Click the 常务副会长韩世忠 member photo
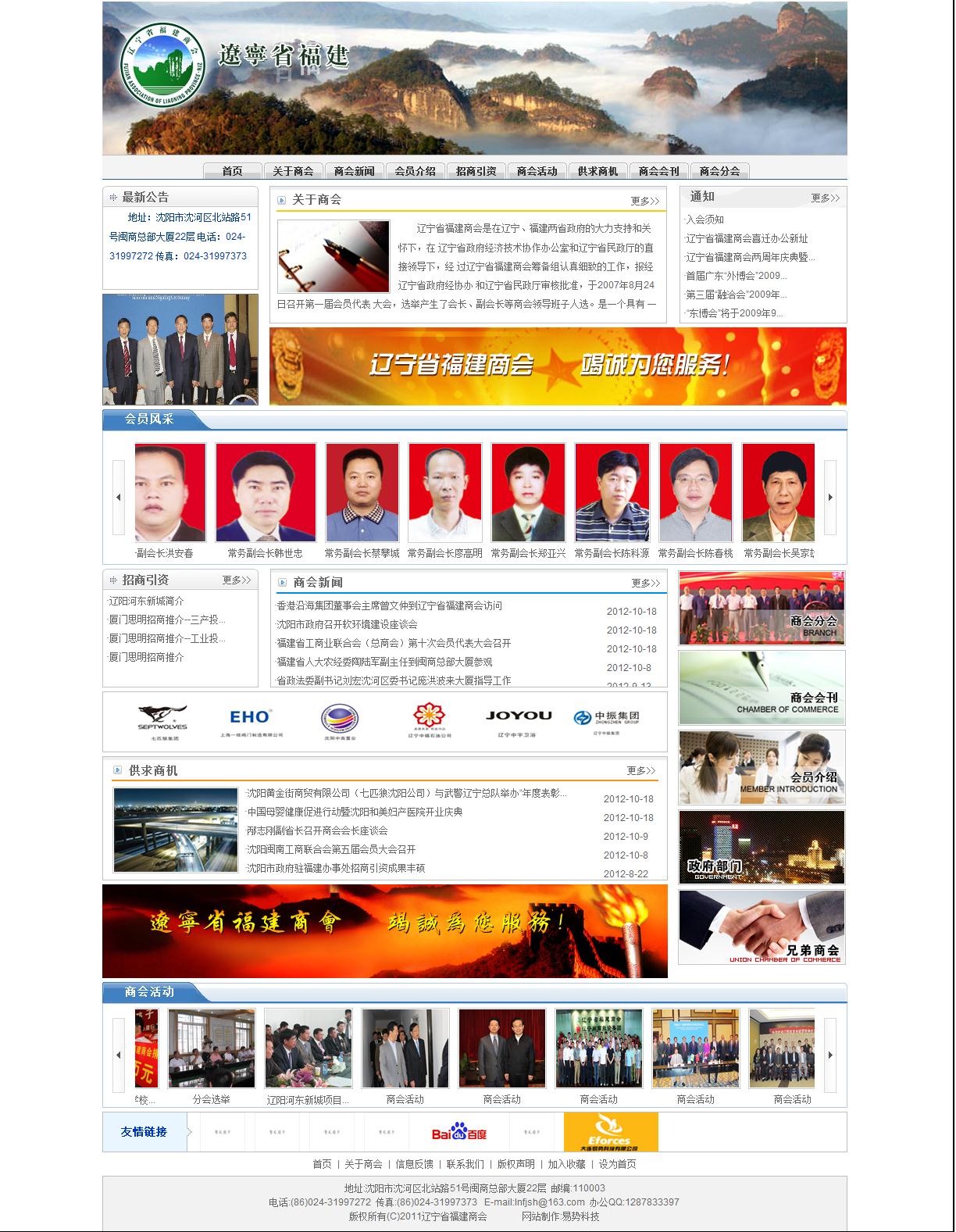This screenshot has width=956, height=1232. pyautogui.click(x=264, y=492)
